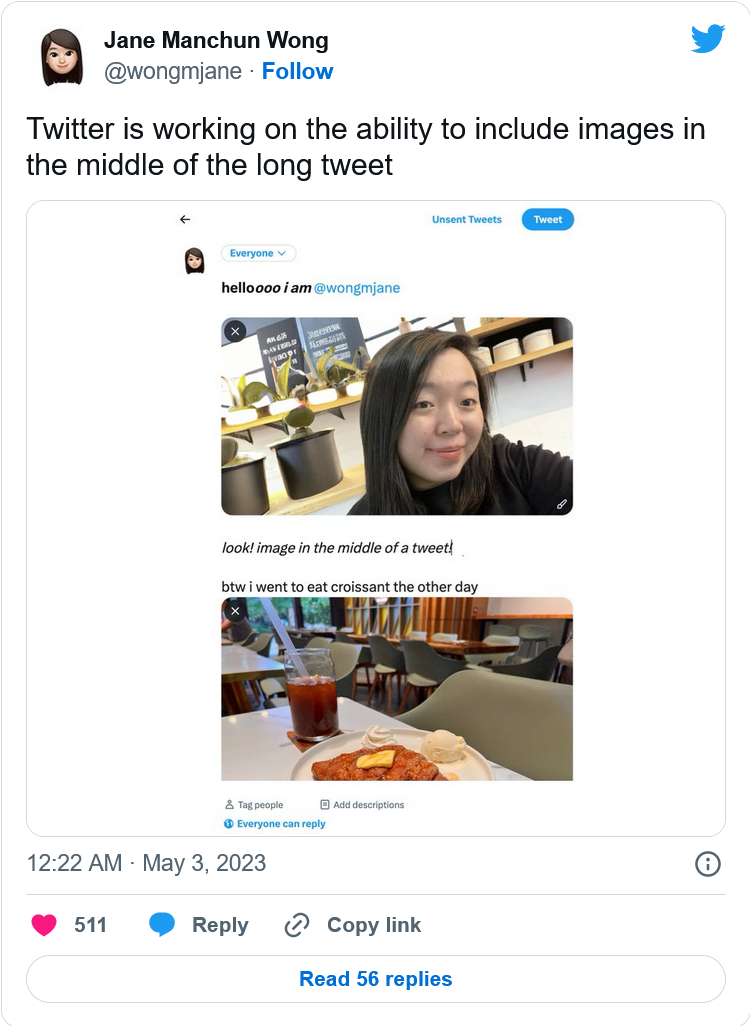Open the Twitter bird icon link

[707, 39]
